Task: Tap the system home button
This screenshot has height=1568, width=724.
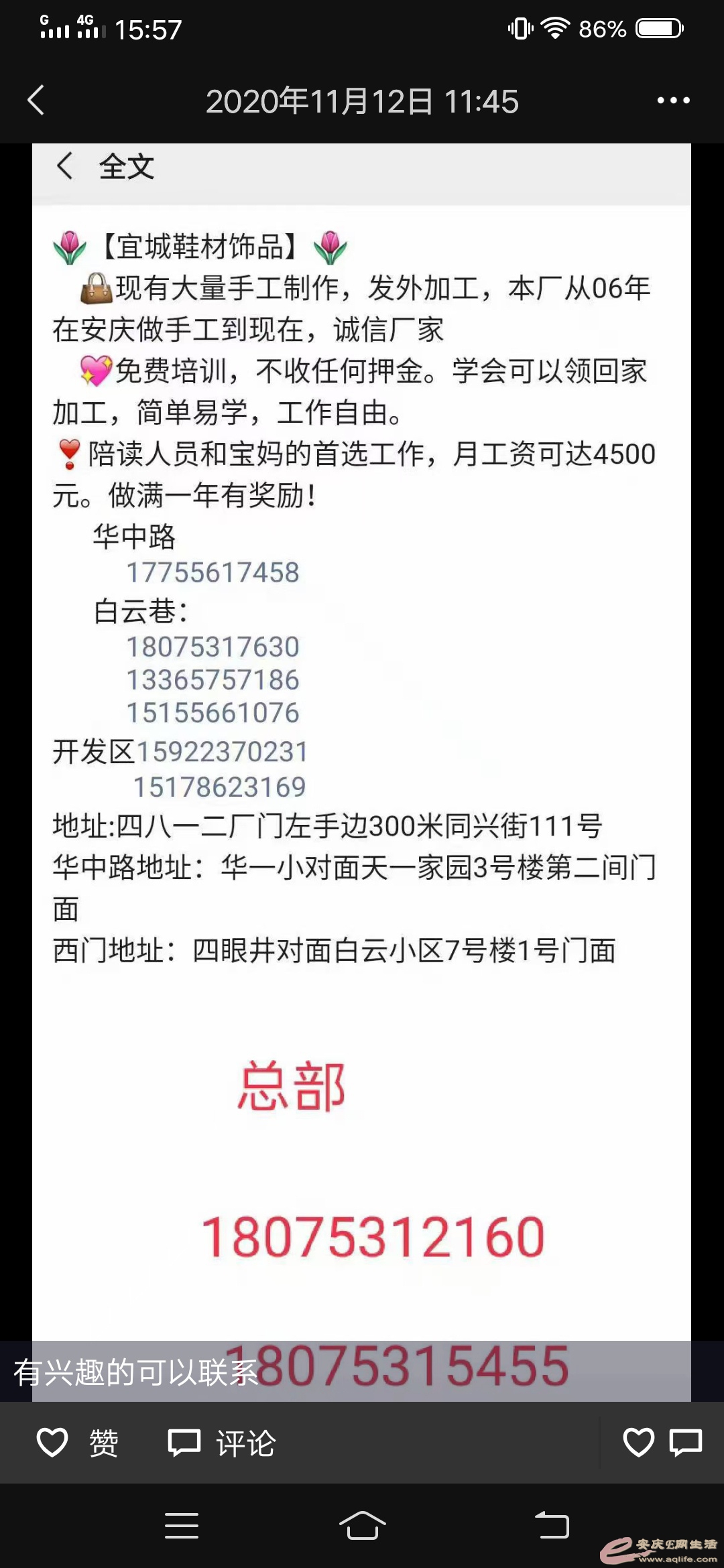Action: tap(362, 1526)
